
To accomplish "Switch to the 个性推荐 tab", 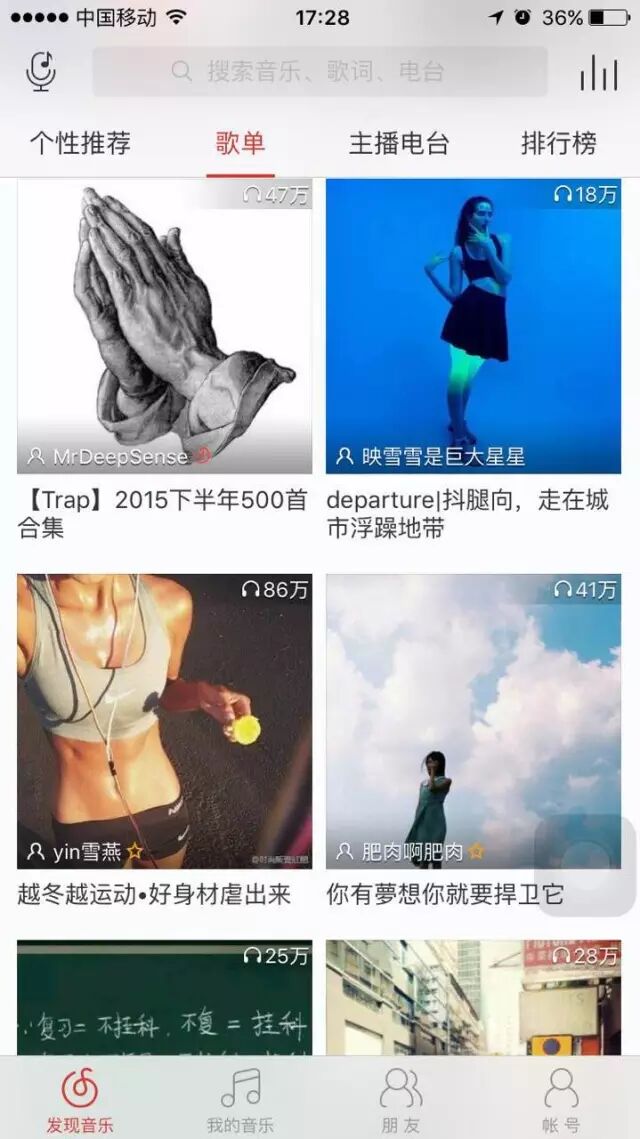I will pyautogui.click(x=80, y=143).
